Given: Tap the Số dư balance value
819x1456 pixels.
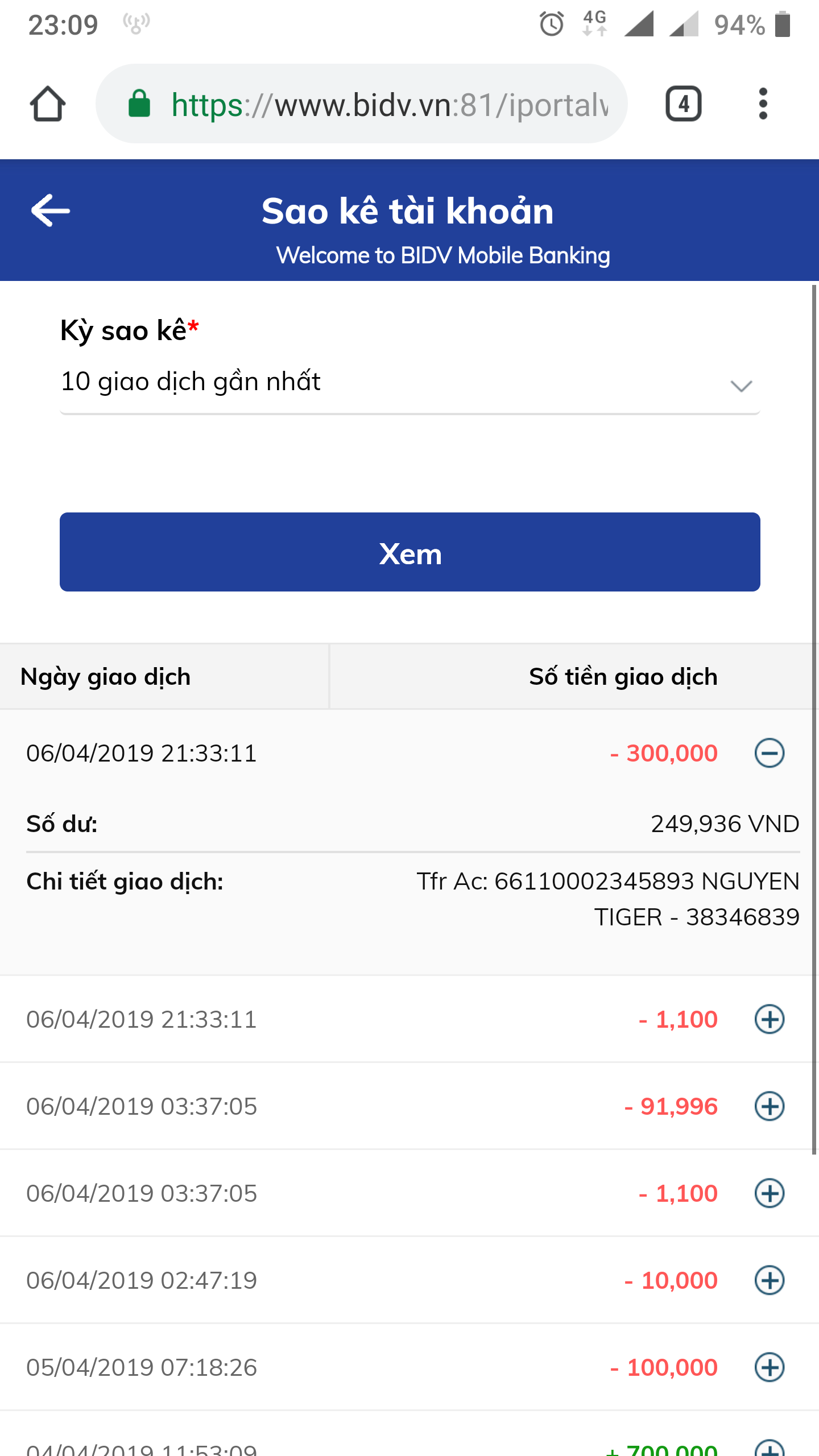Looking at the screenshot, I should tap(725, 822).
